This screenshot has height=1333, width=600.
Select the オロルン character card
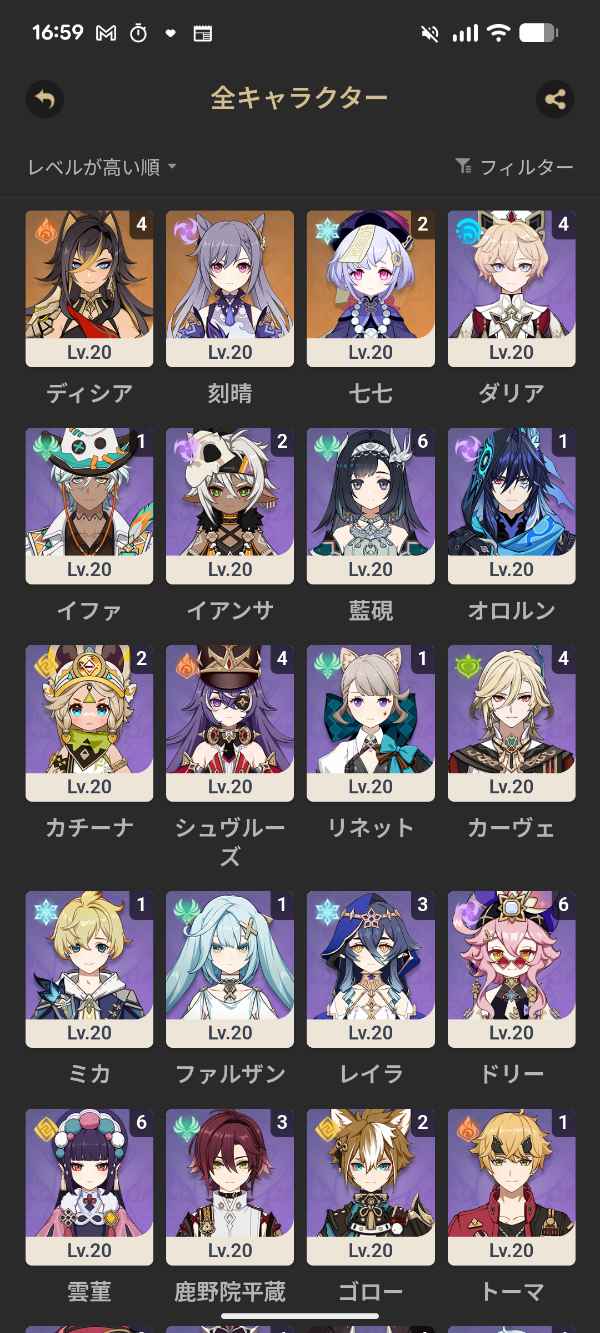pyautogui.click(x=512, y=505)
